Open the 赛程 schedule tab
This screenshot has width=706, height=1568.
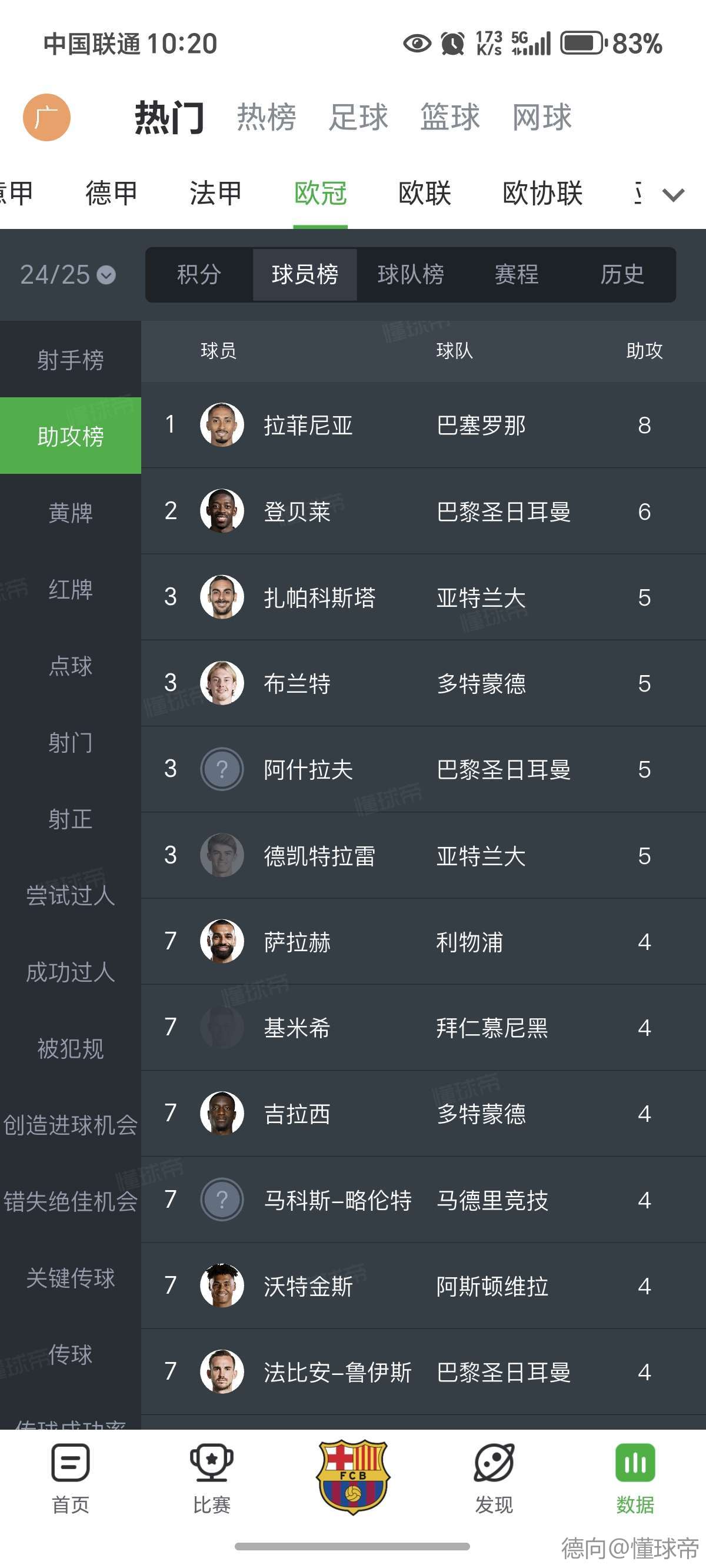pyautogui.click(x=516, y=274)
